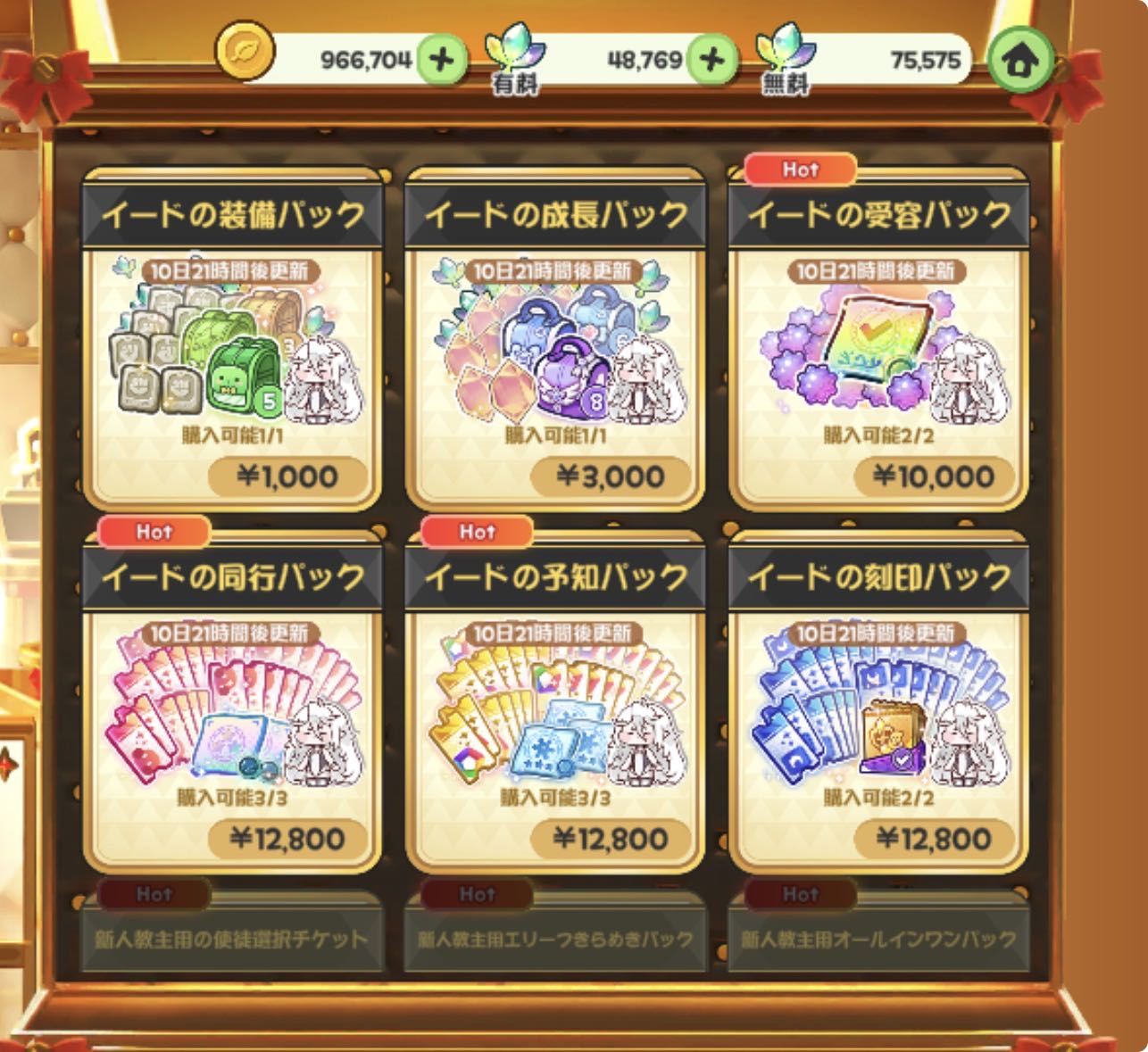The width and height of the screenshot is (1148, 1052).
Task: Tap the plus button beside gold coins
Action: [x=442, y=60]
